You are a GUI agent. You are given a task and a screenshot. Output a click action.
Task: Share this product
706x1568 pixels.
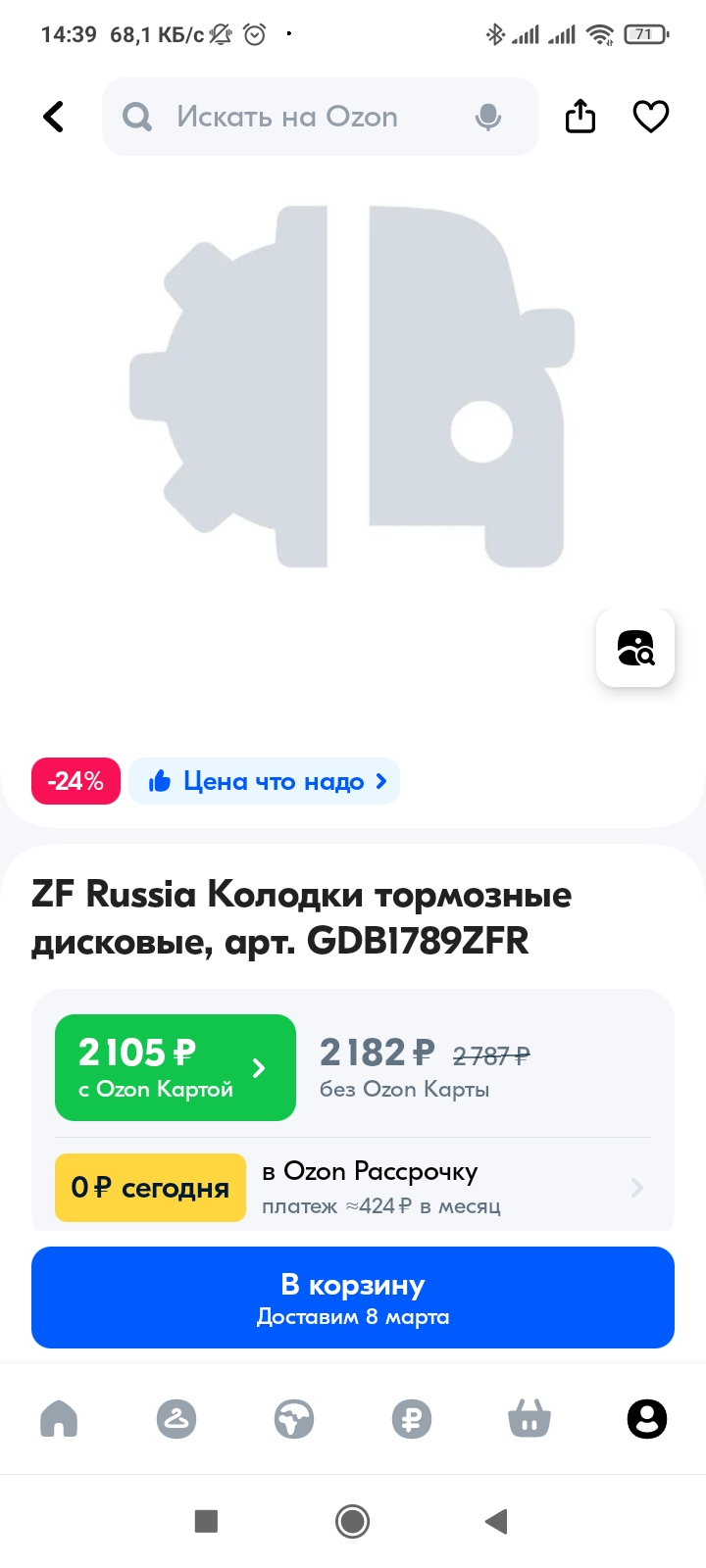pyautogui.click(x=580, y=117)
